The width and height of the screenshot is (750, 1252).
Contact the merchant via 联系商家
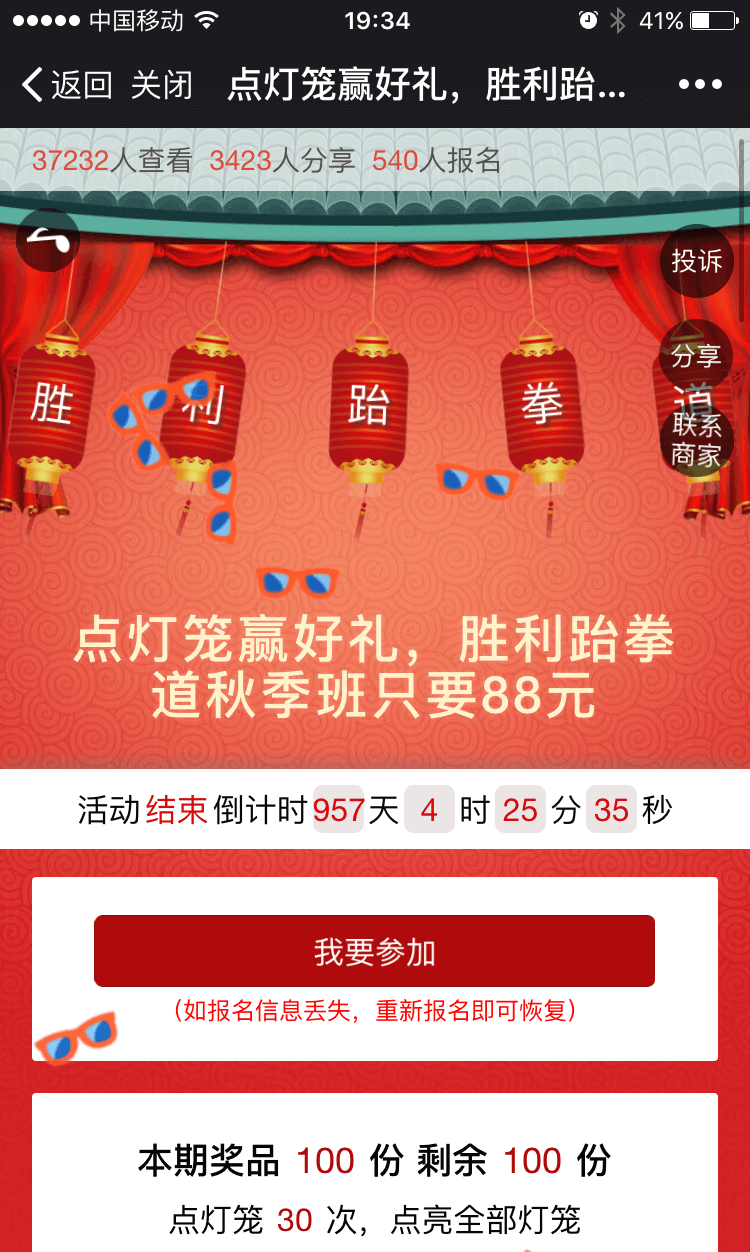point(697,440)
